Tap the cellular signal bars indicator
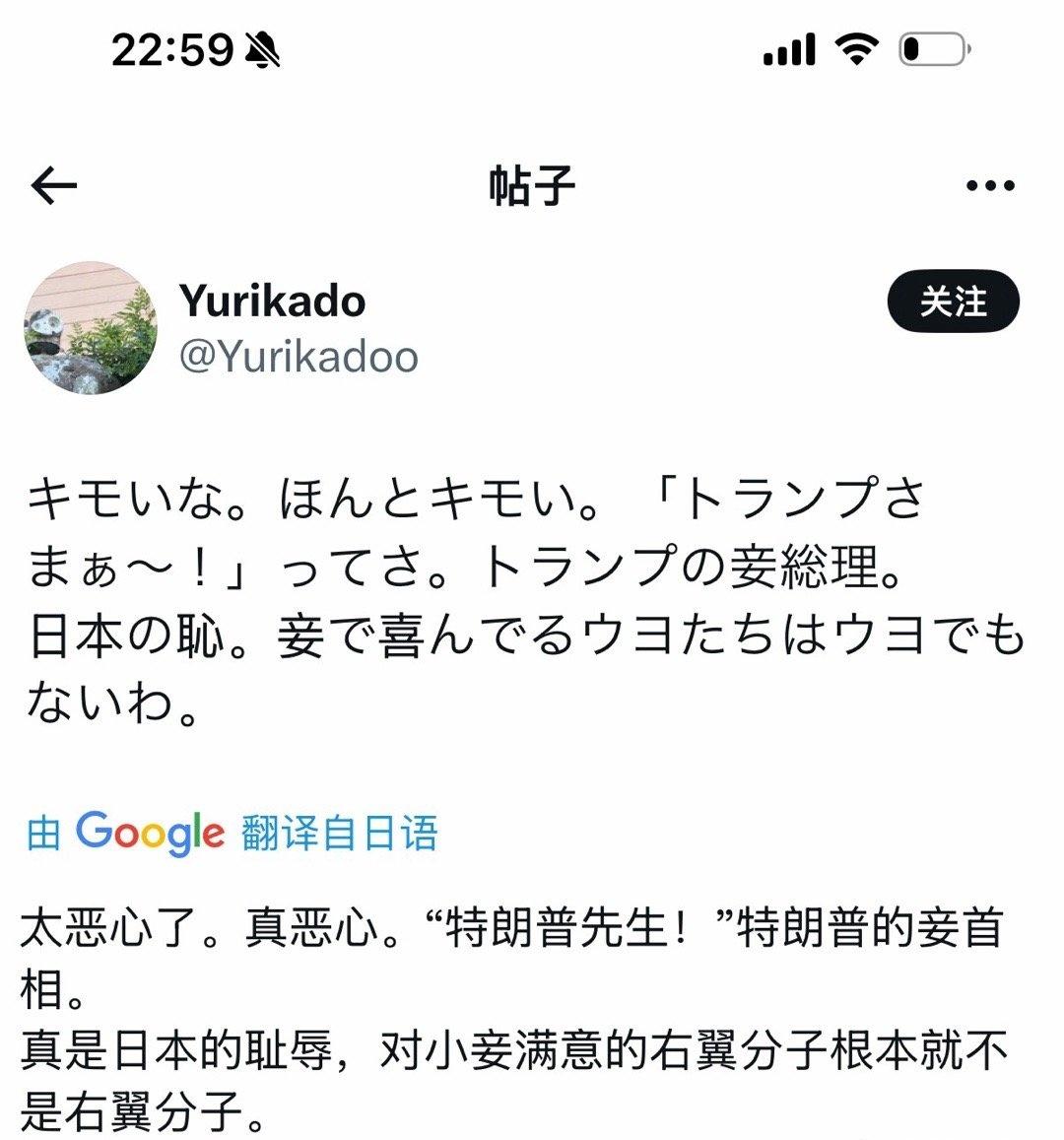This screenshot has width=1064, height=1140. coord(791,46)
